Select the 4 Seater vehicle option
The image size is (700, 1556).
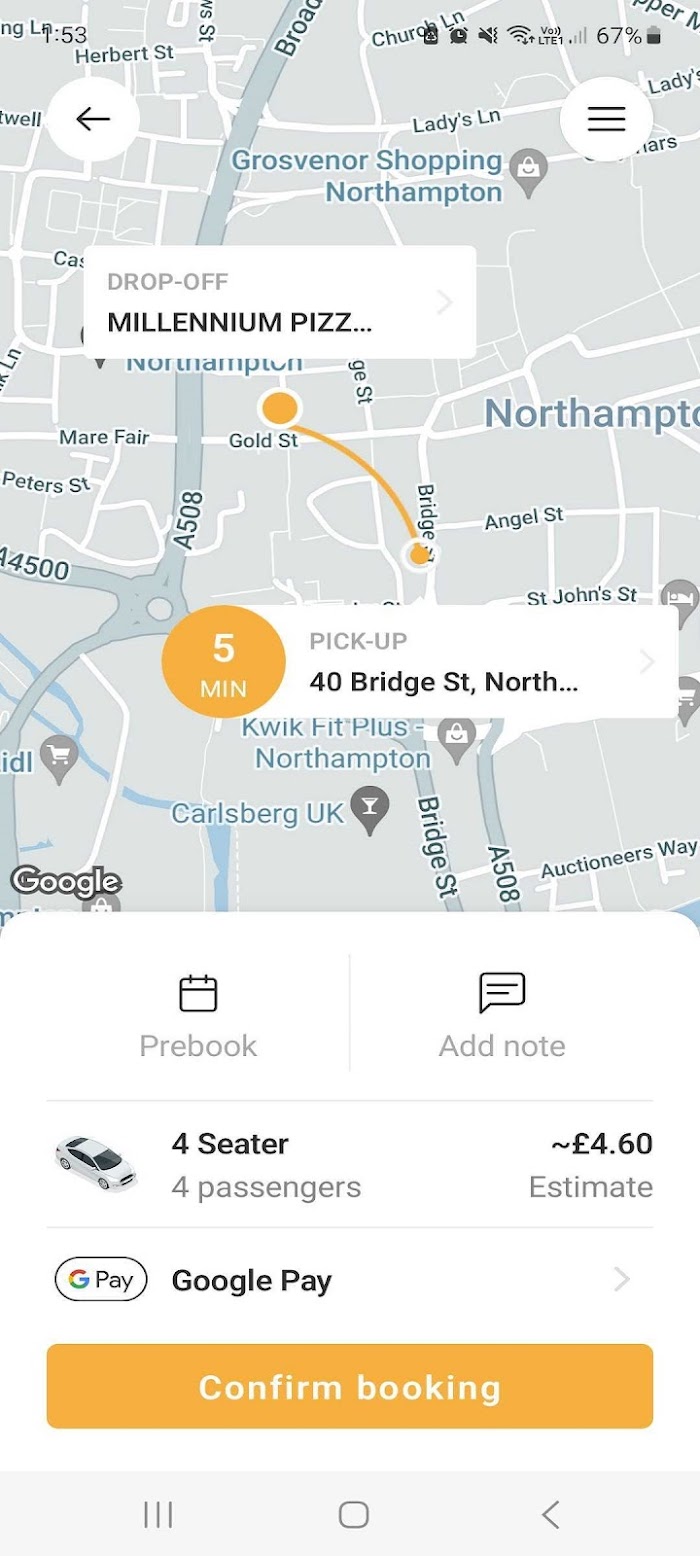[350, 1165]
